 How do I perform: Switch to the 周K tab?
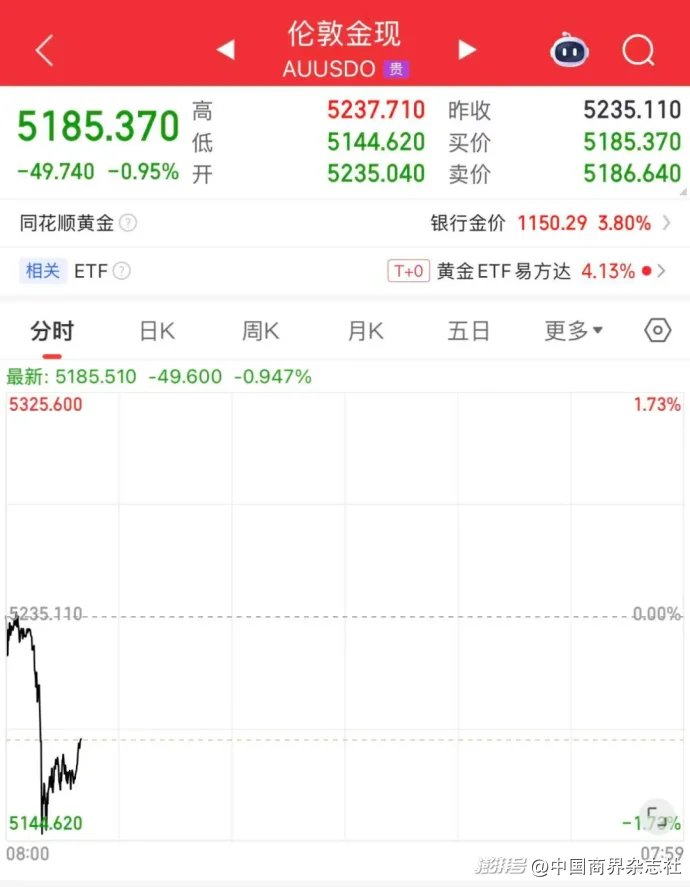261,331
